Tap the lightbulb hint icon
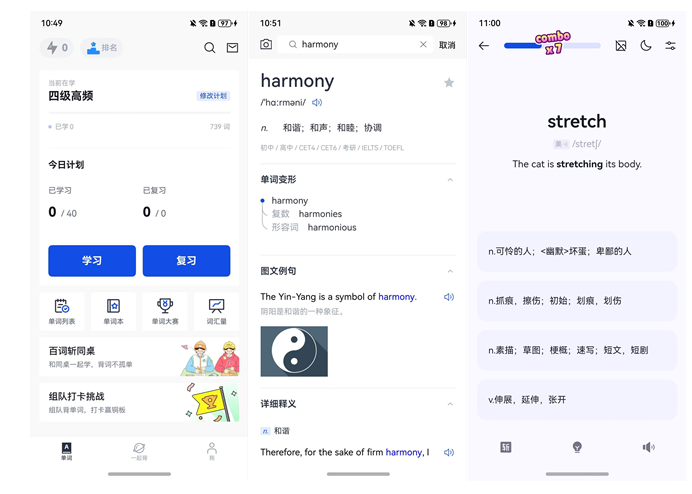Viewport: 692px width, 494px height. coord(577,447)
